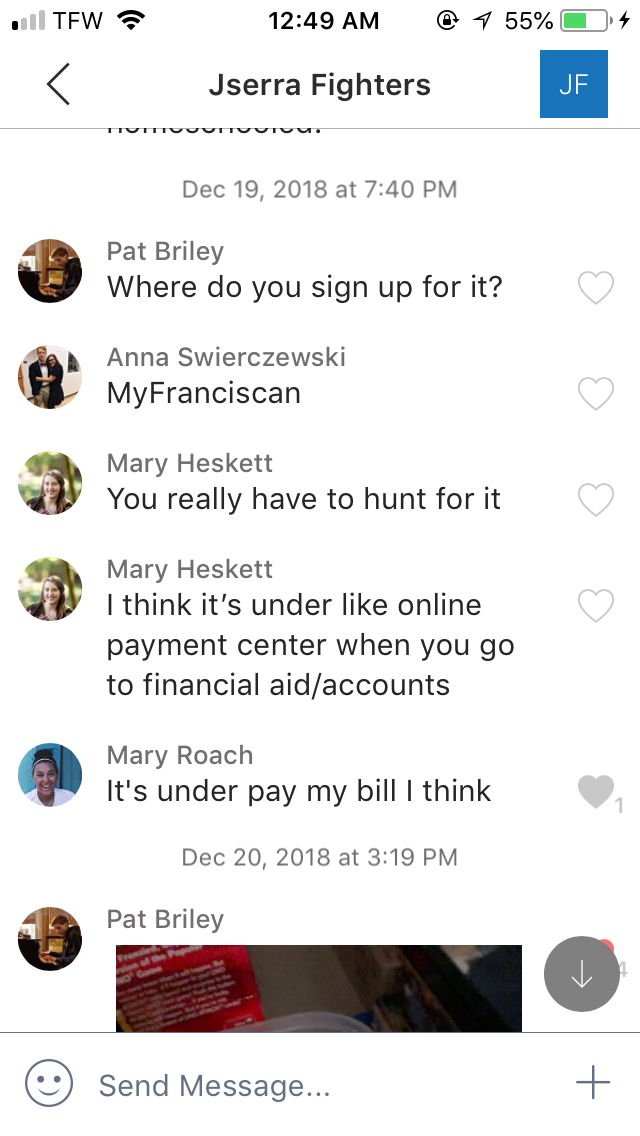Jump to latest messages with down arrow

tap(581, 973)
